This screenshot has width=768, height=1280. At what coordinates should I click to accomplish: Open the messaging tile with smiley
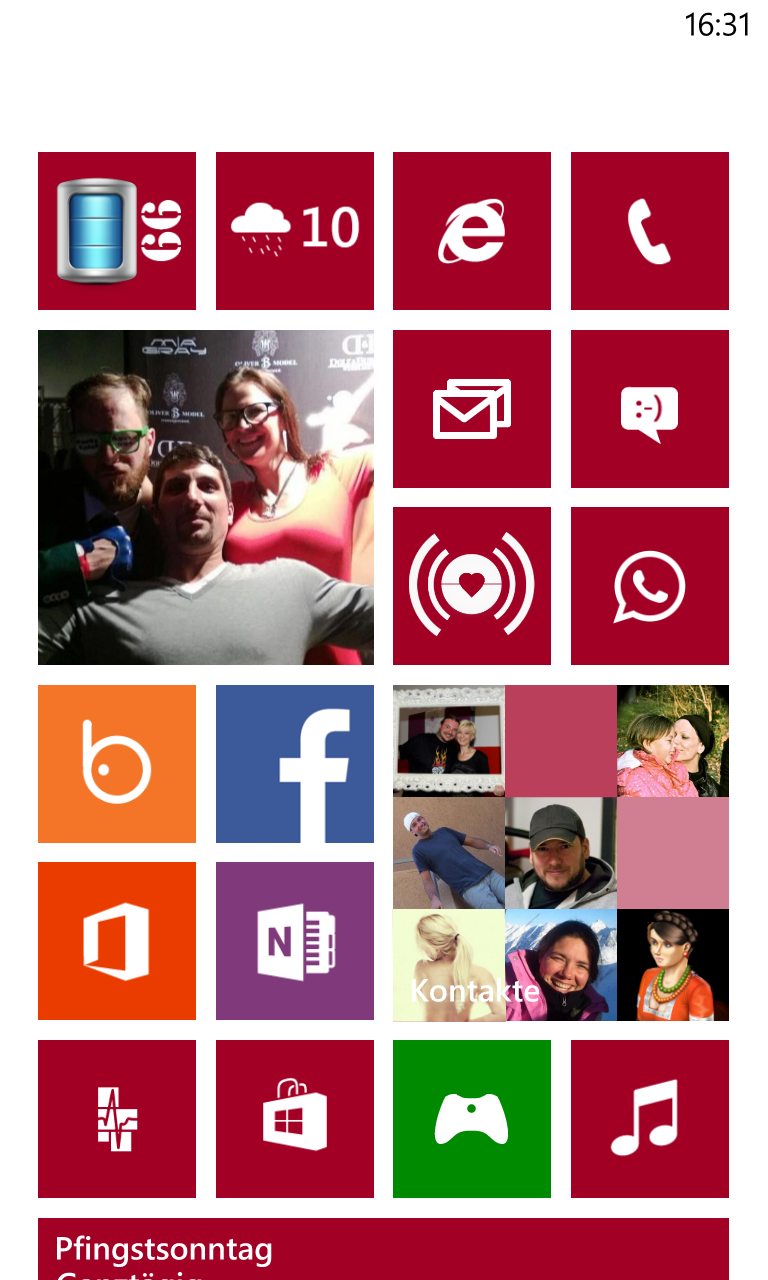(x=650, y=409)
